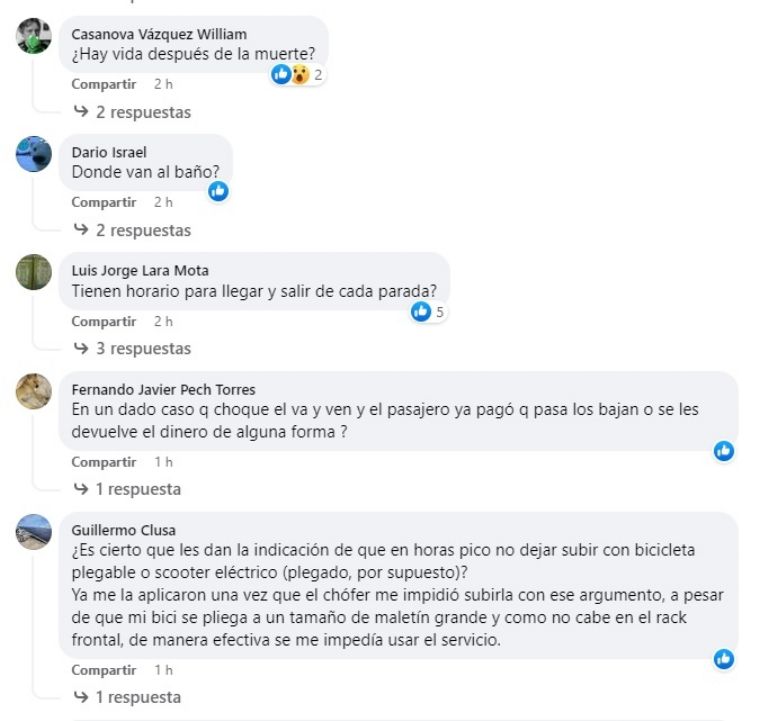Open Fernando Javier Pech Torres's profile
The height and width of the screenshot is (721, 768).
(x=164, y=390)
